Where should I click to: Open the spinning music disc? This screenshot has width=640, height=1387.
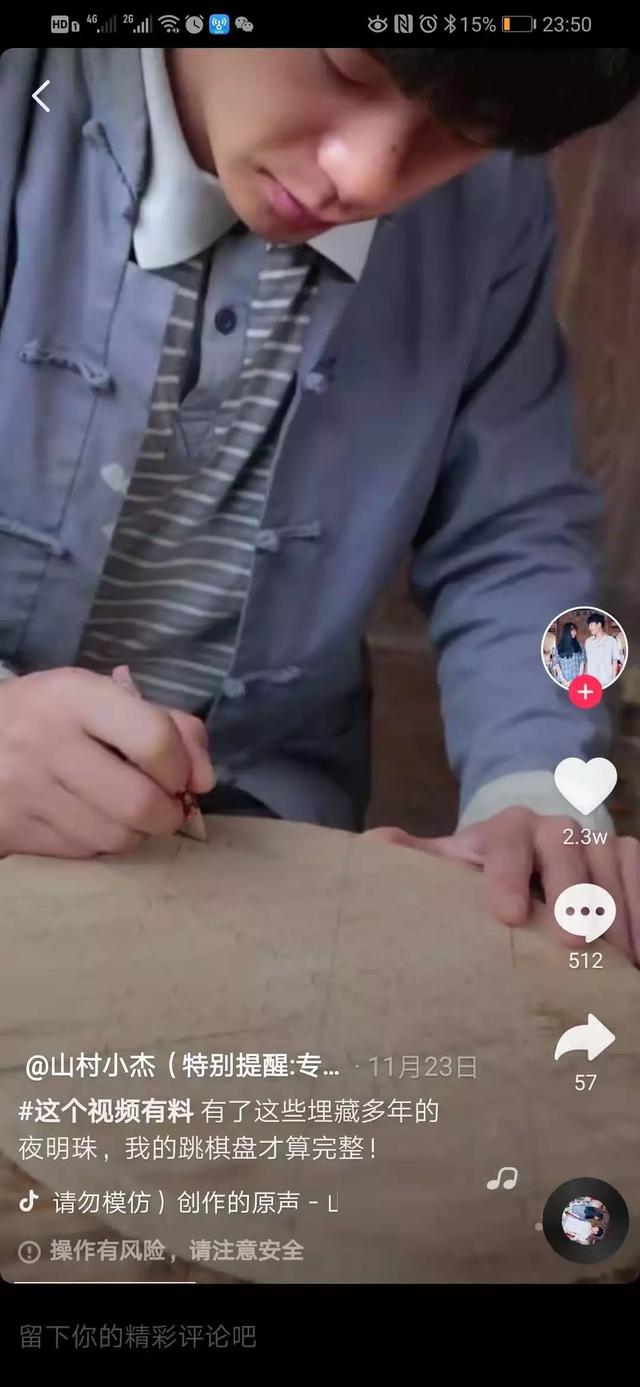pyautogui.click(x=585, y=1220)
